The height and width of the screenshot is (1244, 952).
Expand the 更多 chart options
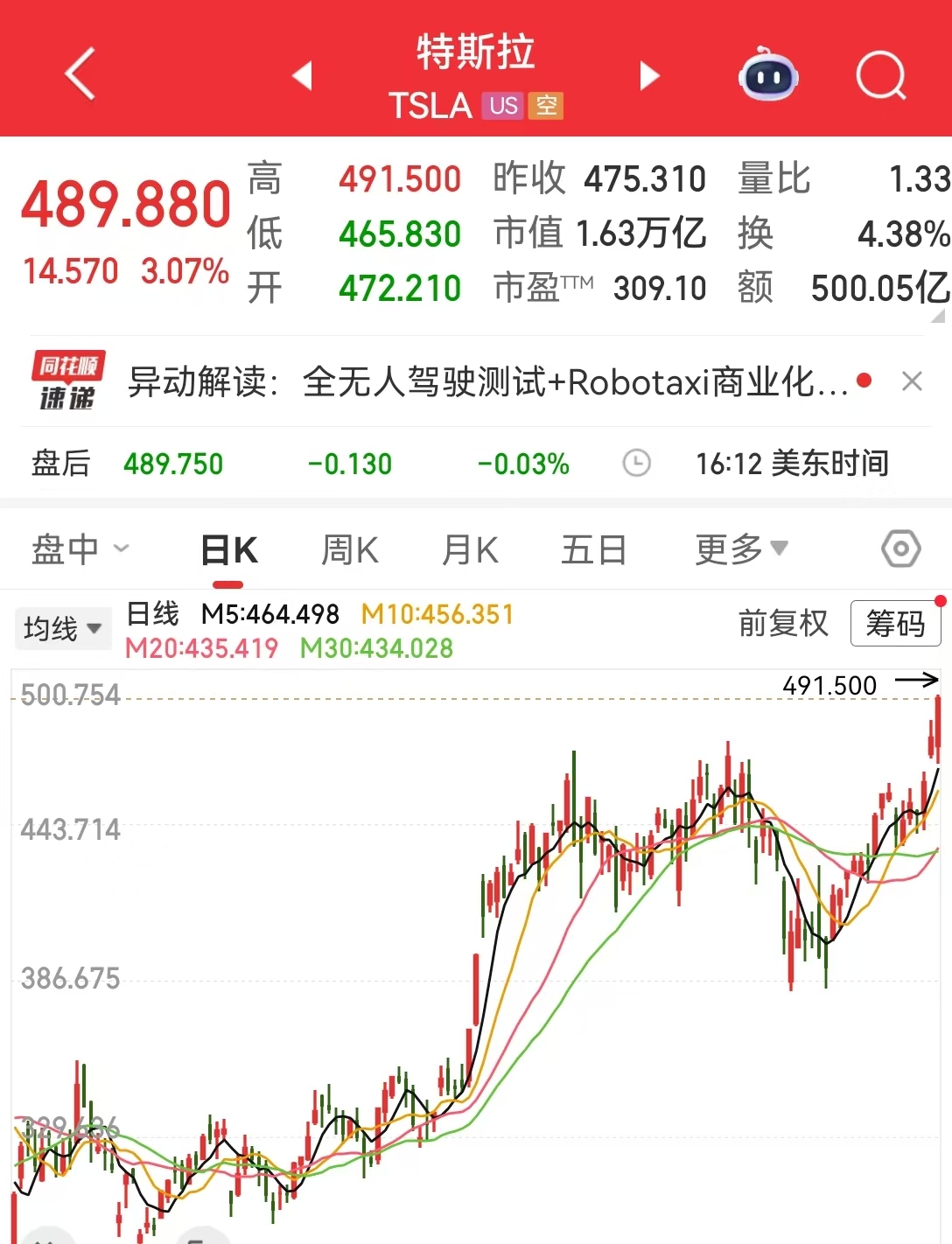(x=741, y=549)
